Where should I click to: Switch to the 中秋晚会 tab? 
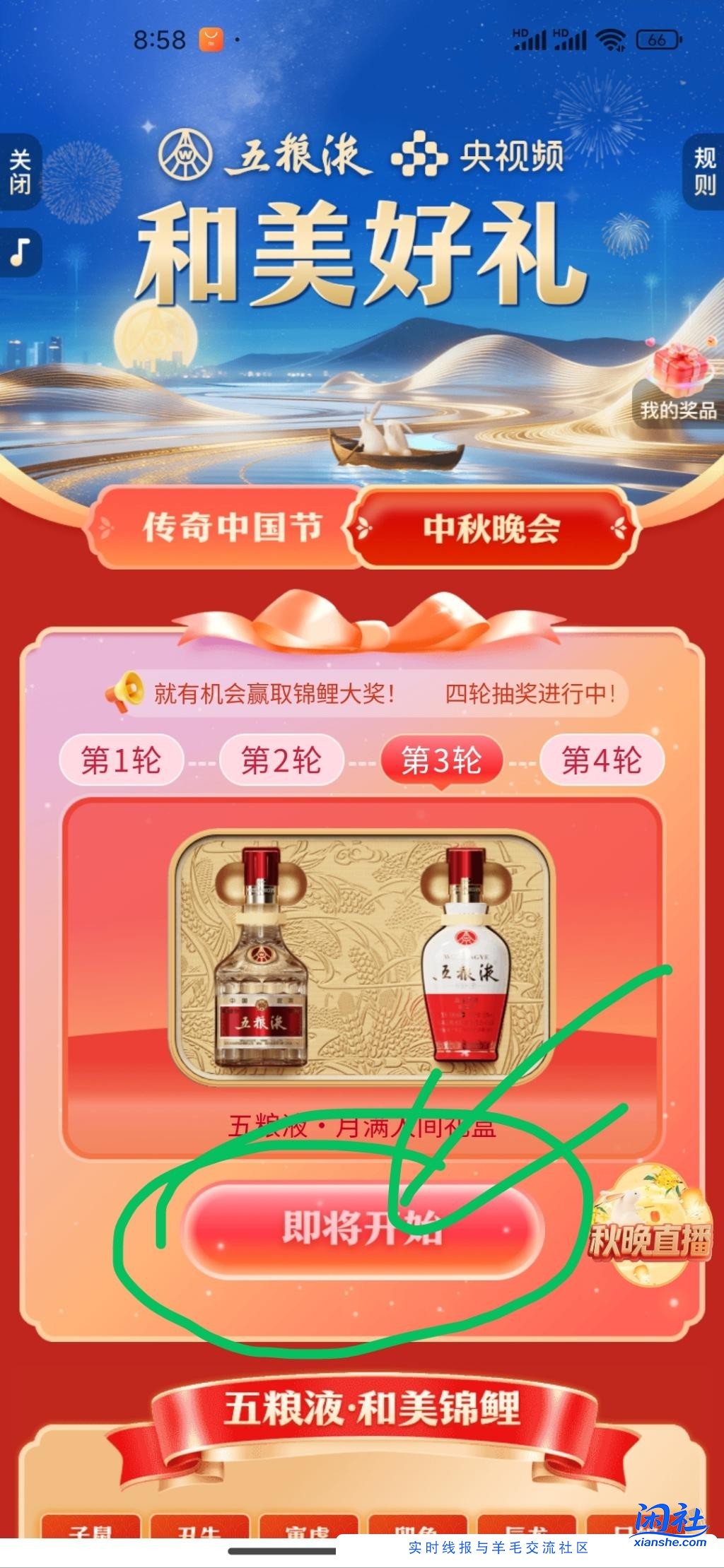492,529
